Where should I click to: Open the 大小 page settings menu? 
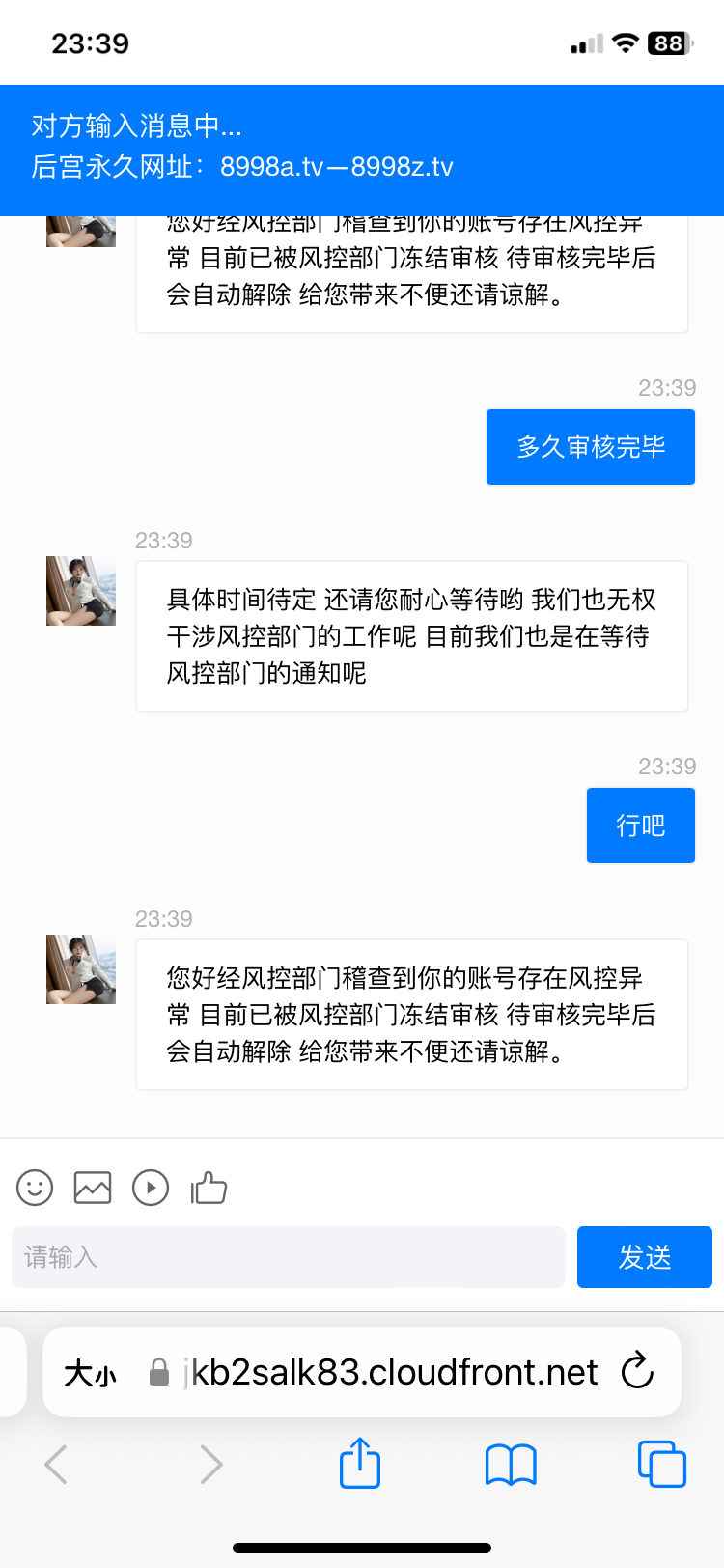coord(90,1373)
